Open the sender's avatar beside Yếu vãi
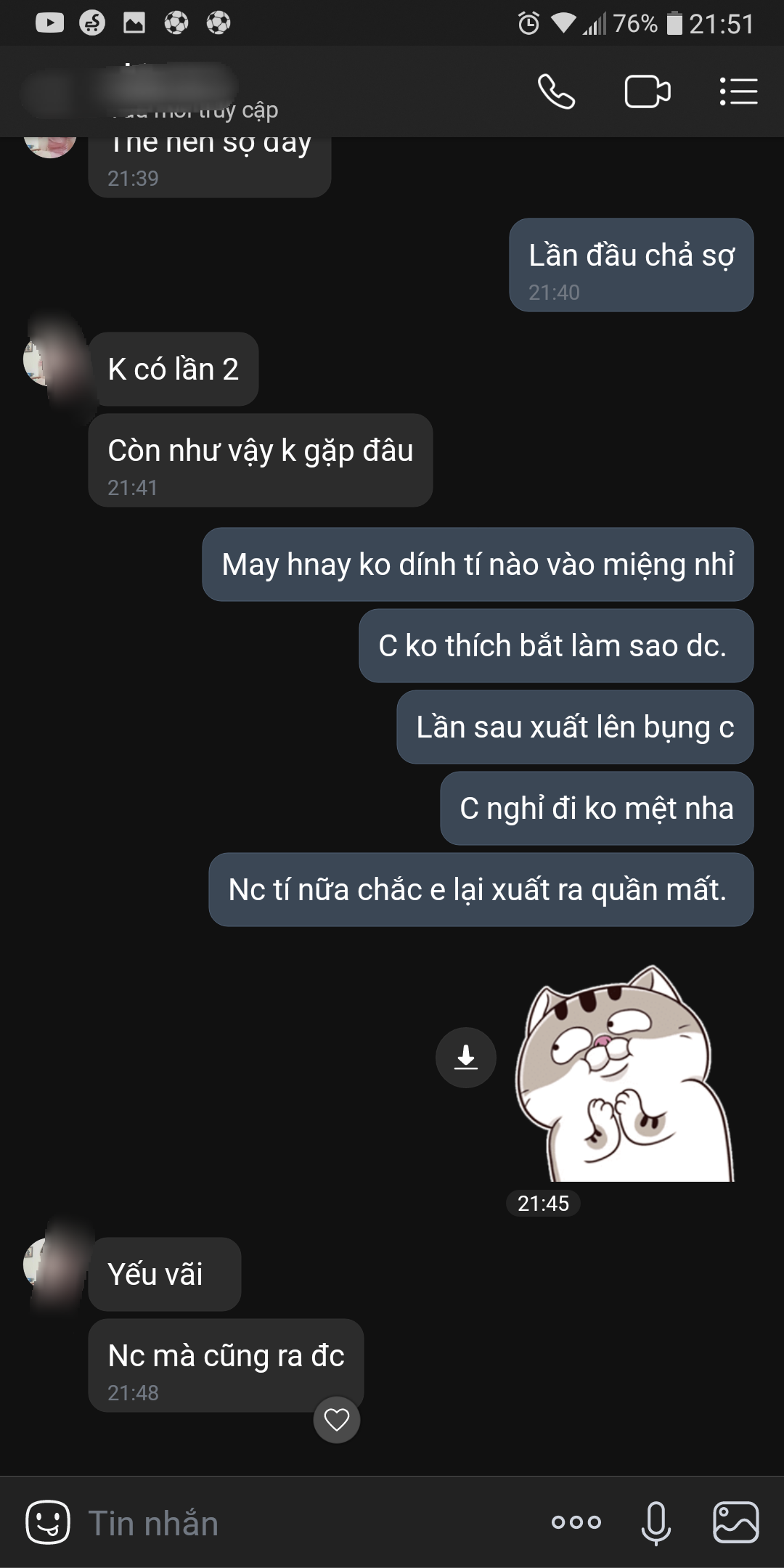Viewport: 784px width, 1568px height. 49,1265
